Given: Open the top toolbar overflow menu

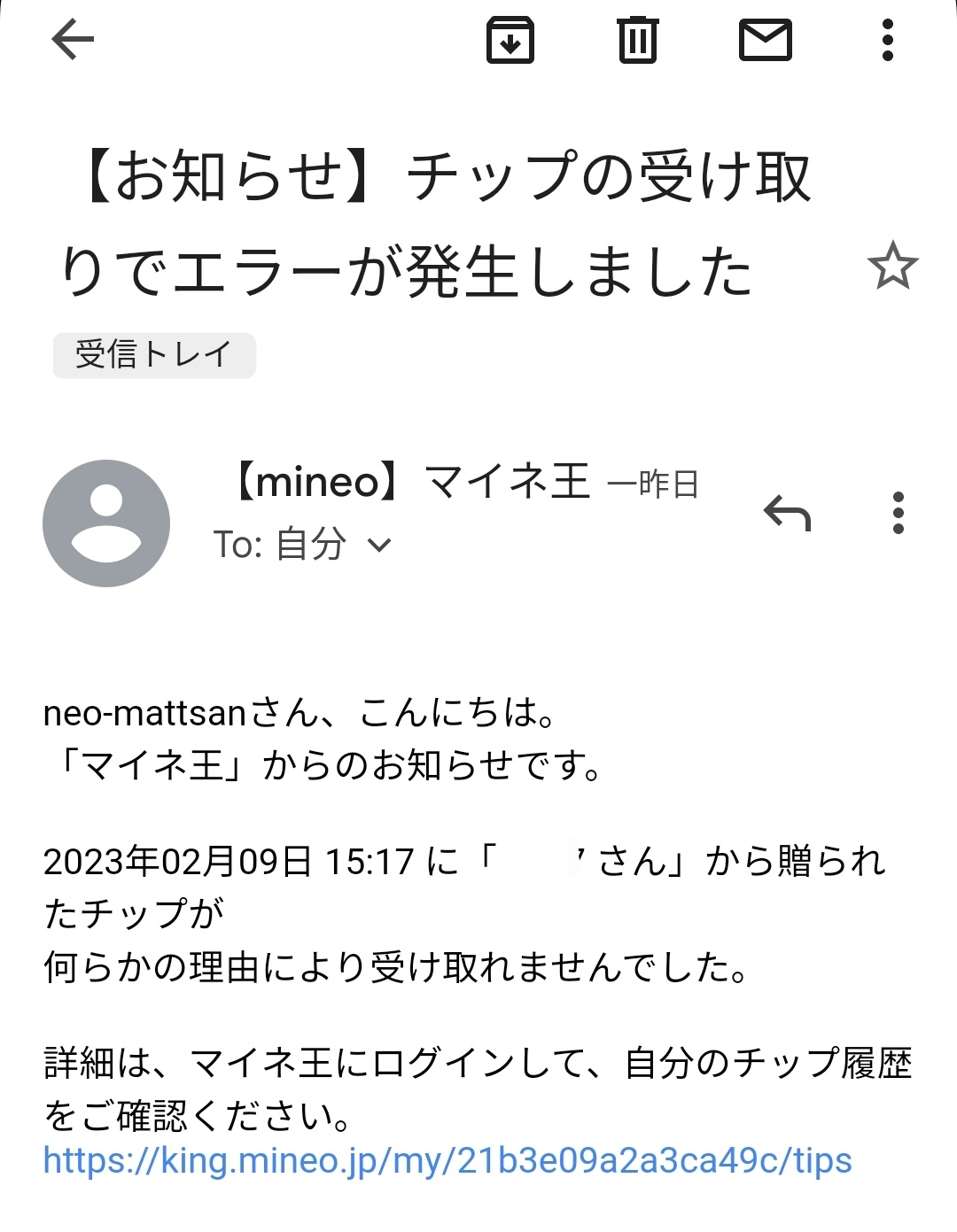Looking at the screenshot, I should pos(887,40).
